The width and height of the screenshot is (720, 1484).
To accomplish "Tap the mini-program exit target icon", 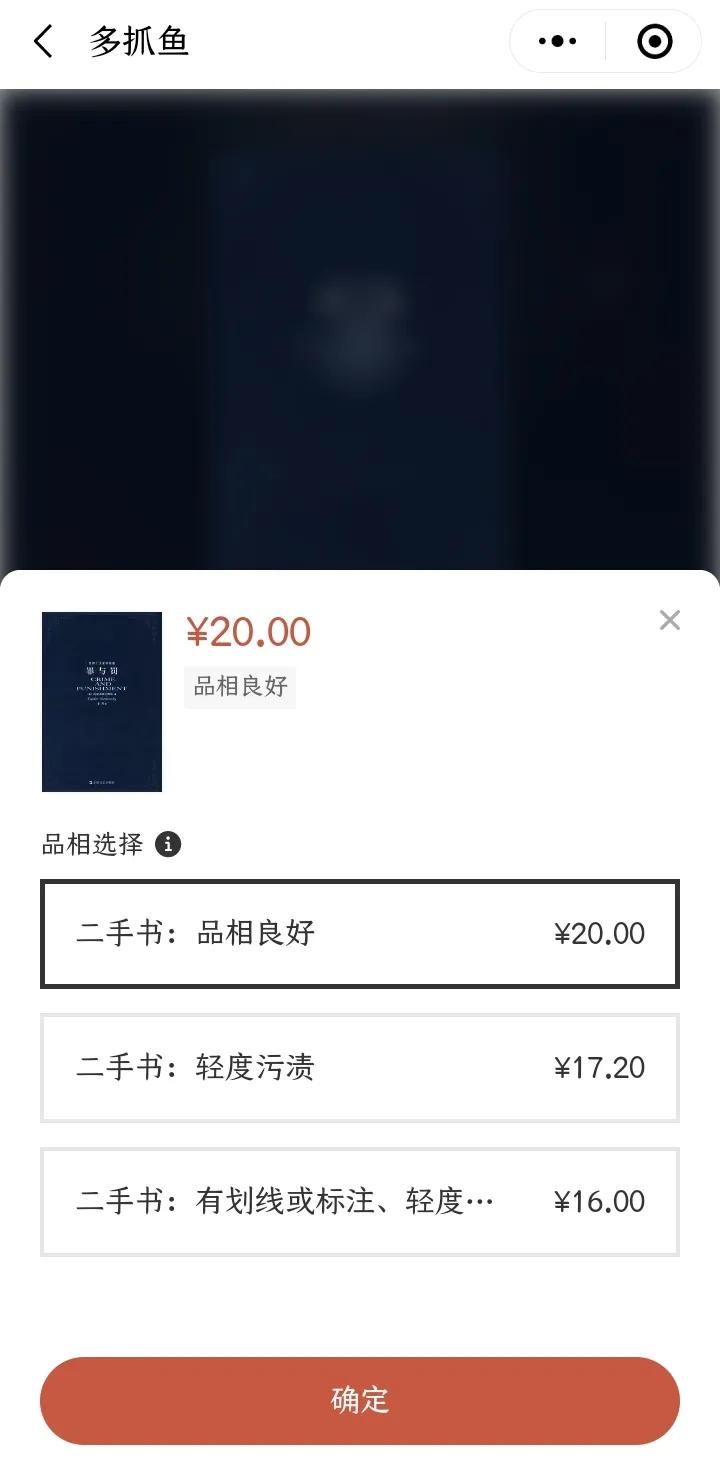I will coord(654,41).
